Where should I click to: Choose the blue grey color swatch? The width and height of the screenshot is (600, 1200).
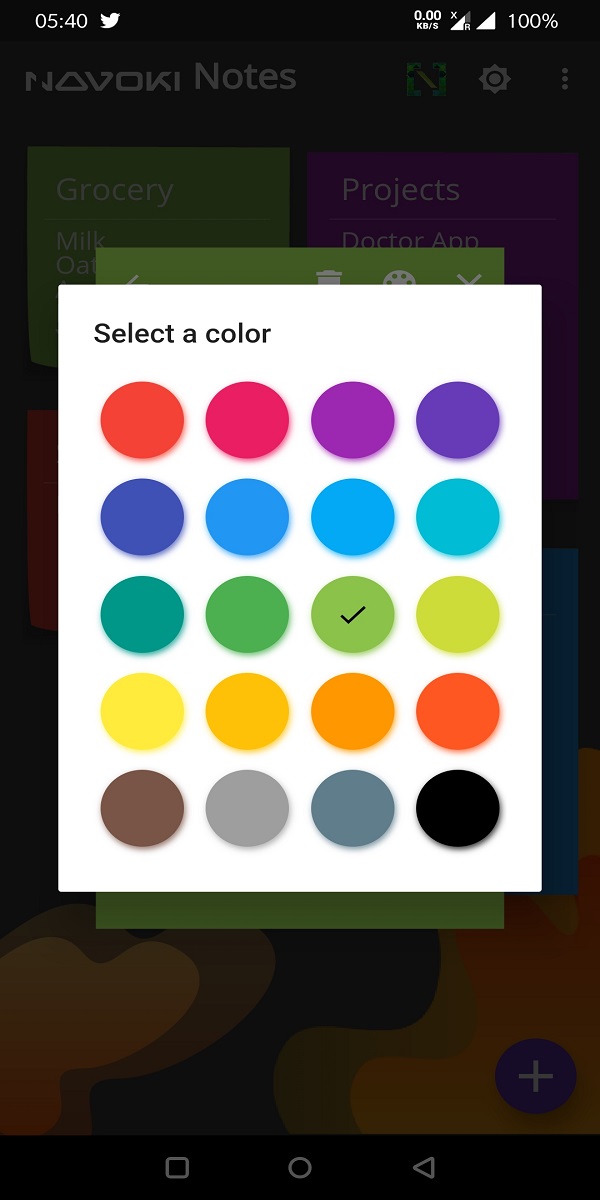[353, 808]
